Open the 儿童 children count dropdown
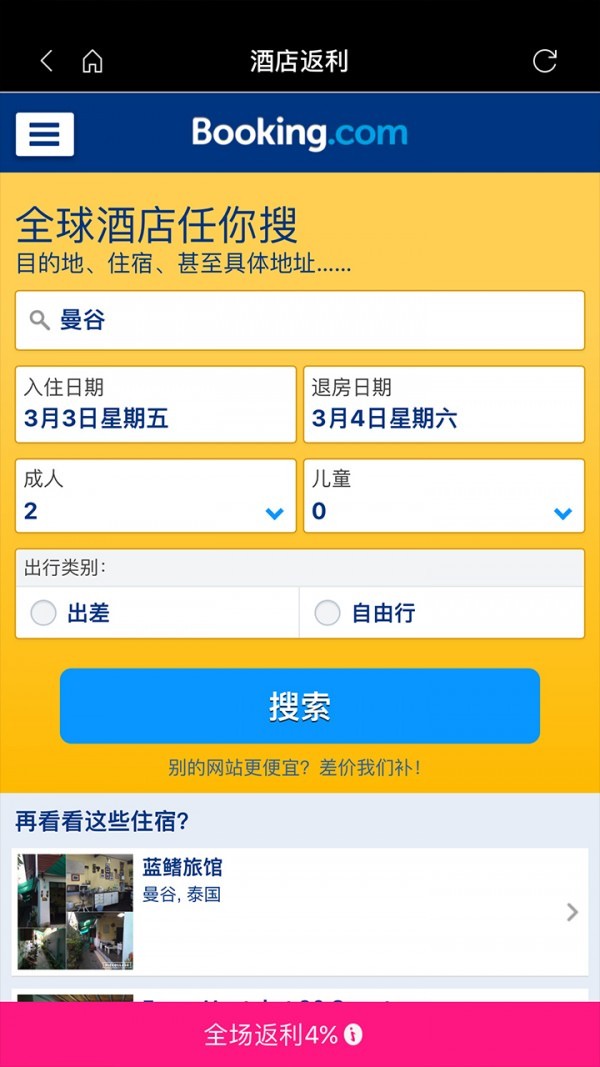The height and width of the screenshot is (1067, 600). click(x=443, y=496)
